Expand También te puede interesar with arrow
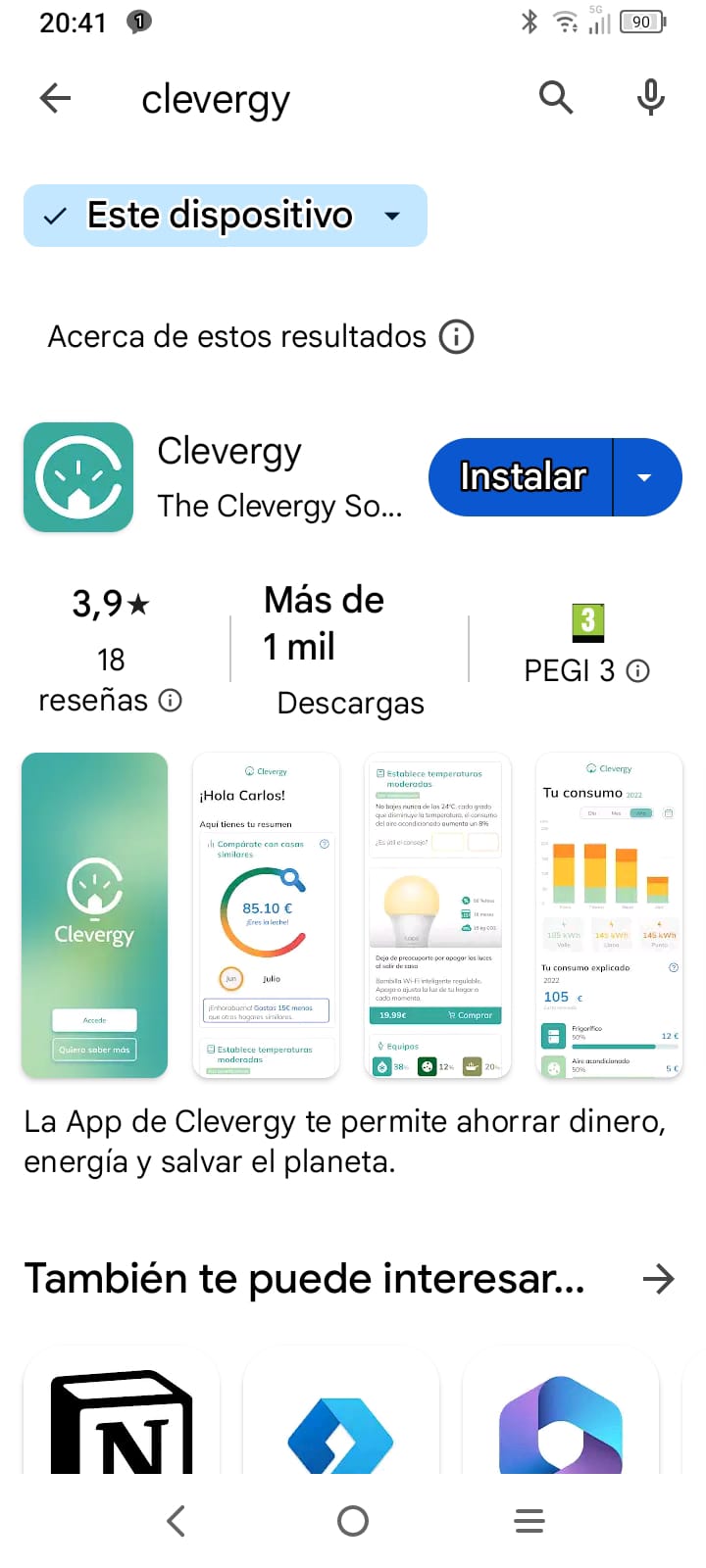 [x=659, y=1279]
